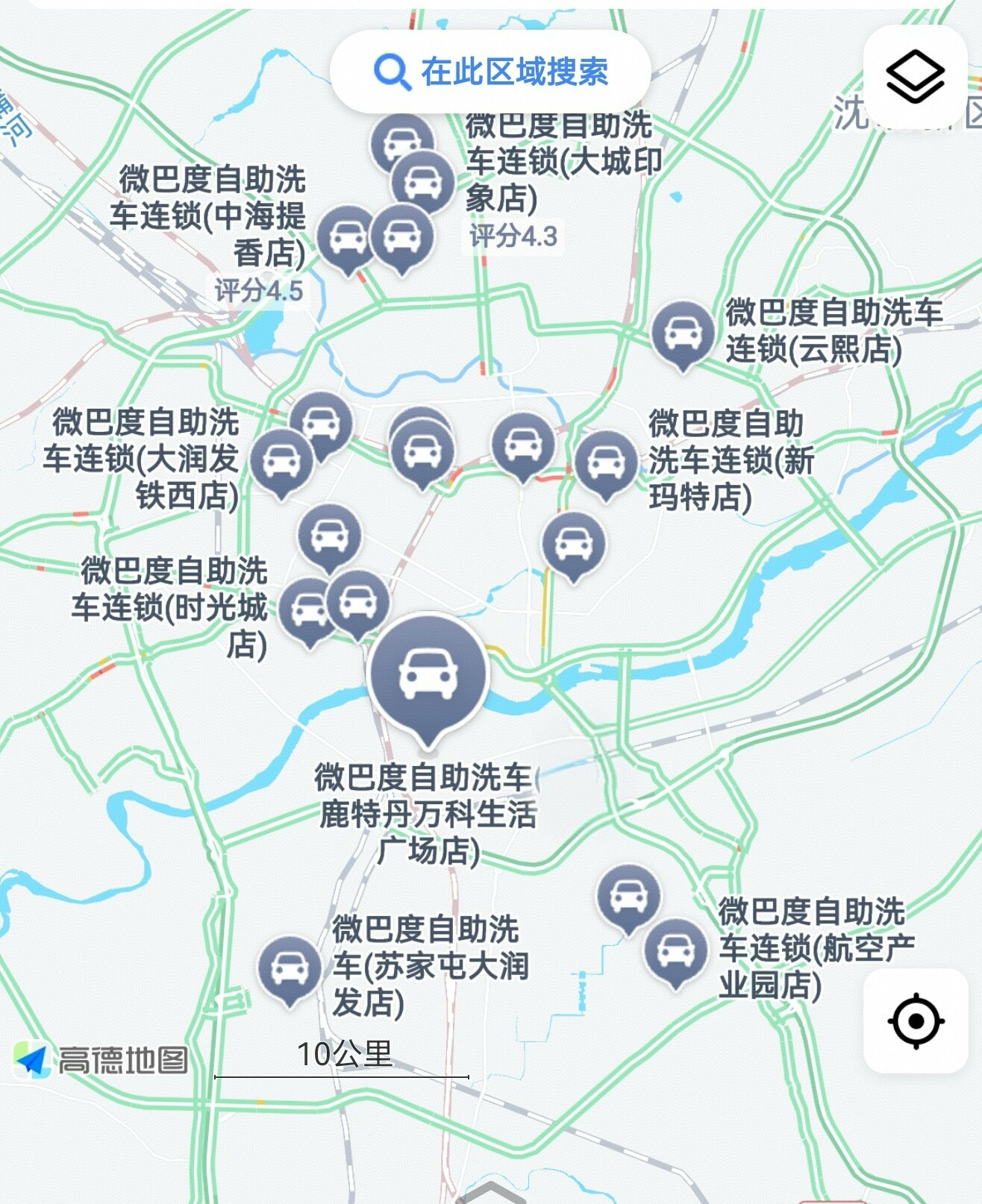982x1204 pixels.
Task: Tap the 在此区域搜索 search button
Action: [490, 72]
